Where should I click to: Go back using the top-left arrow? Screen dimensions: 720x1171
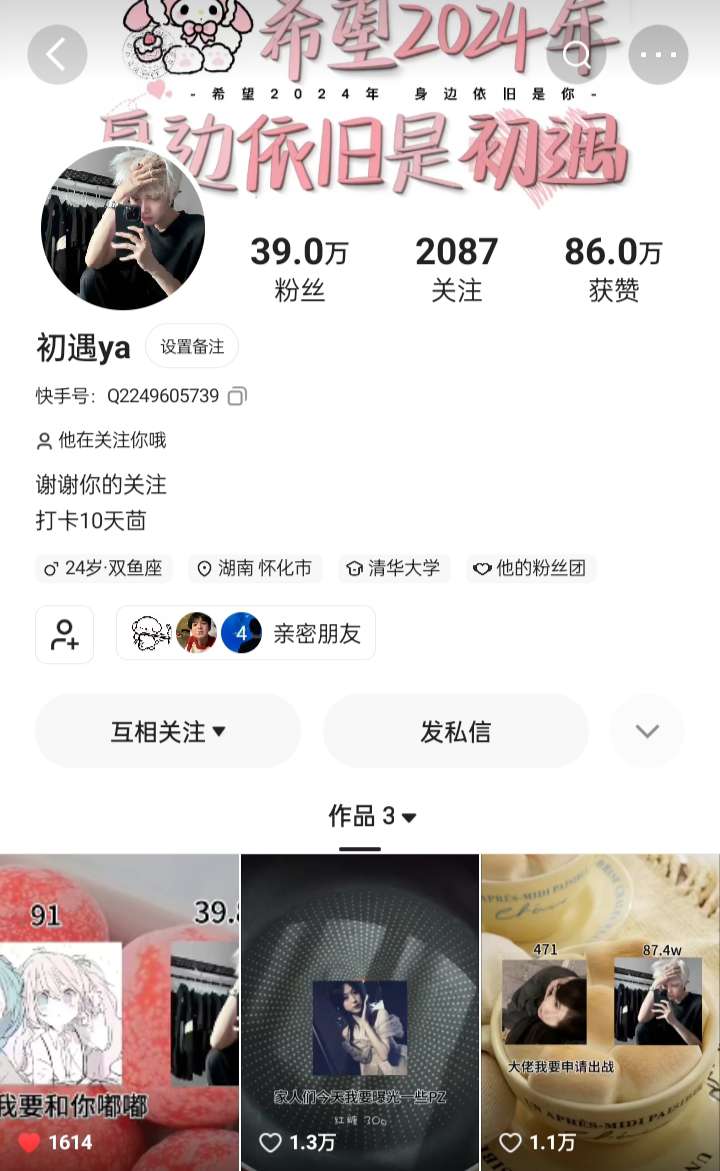57,55
